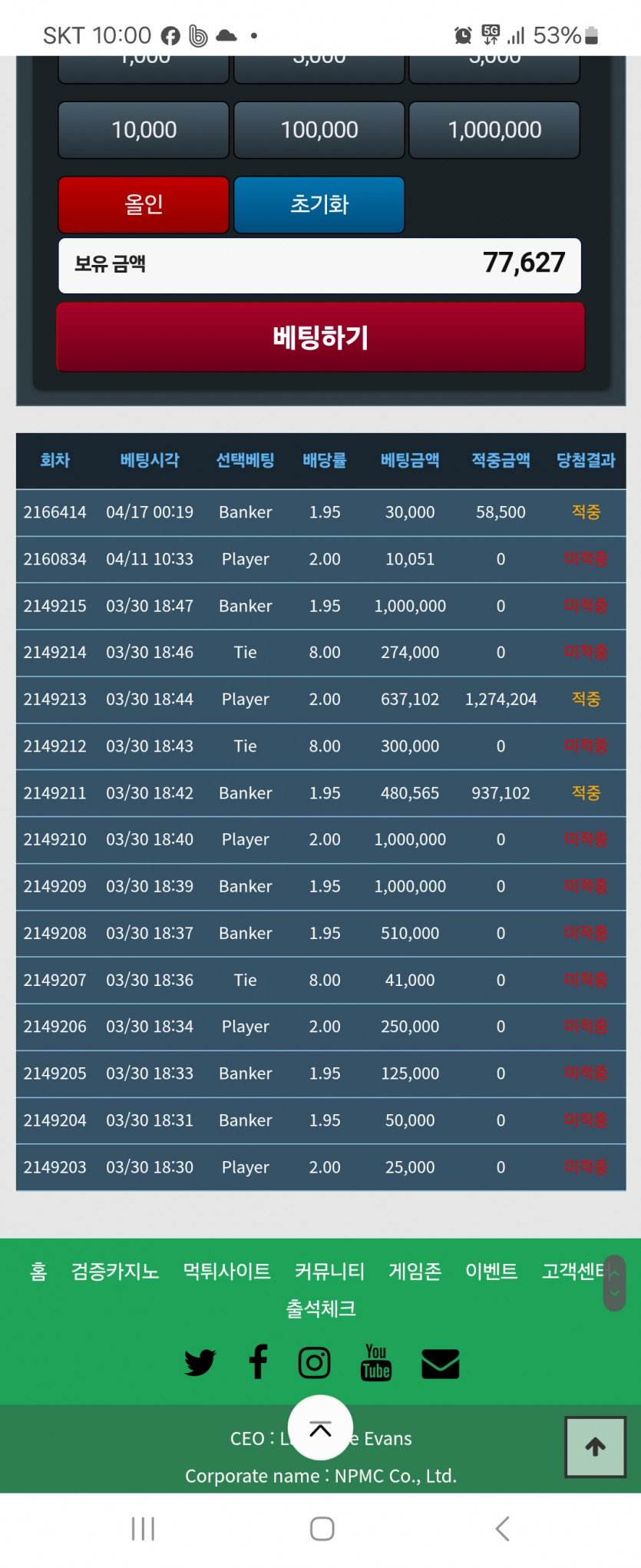Open the Facebook icon link
The image size is (641, 1568).
[x=259, y=1362]
